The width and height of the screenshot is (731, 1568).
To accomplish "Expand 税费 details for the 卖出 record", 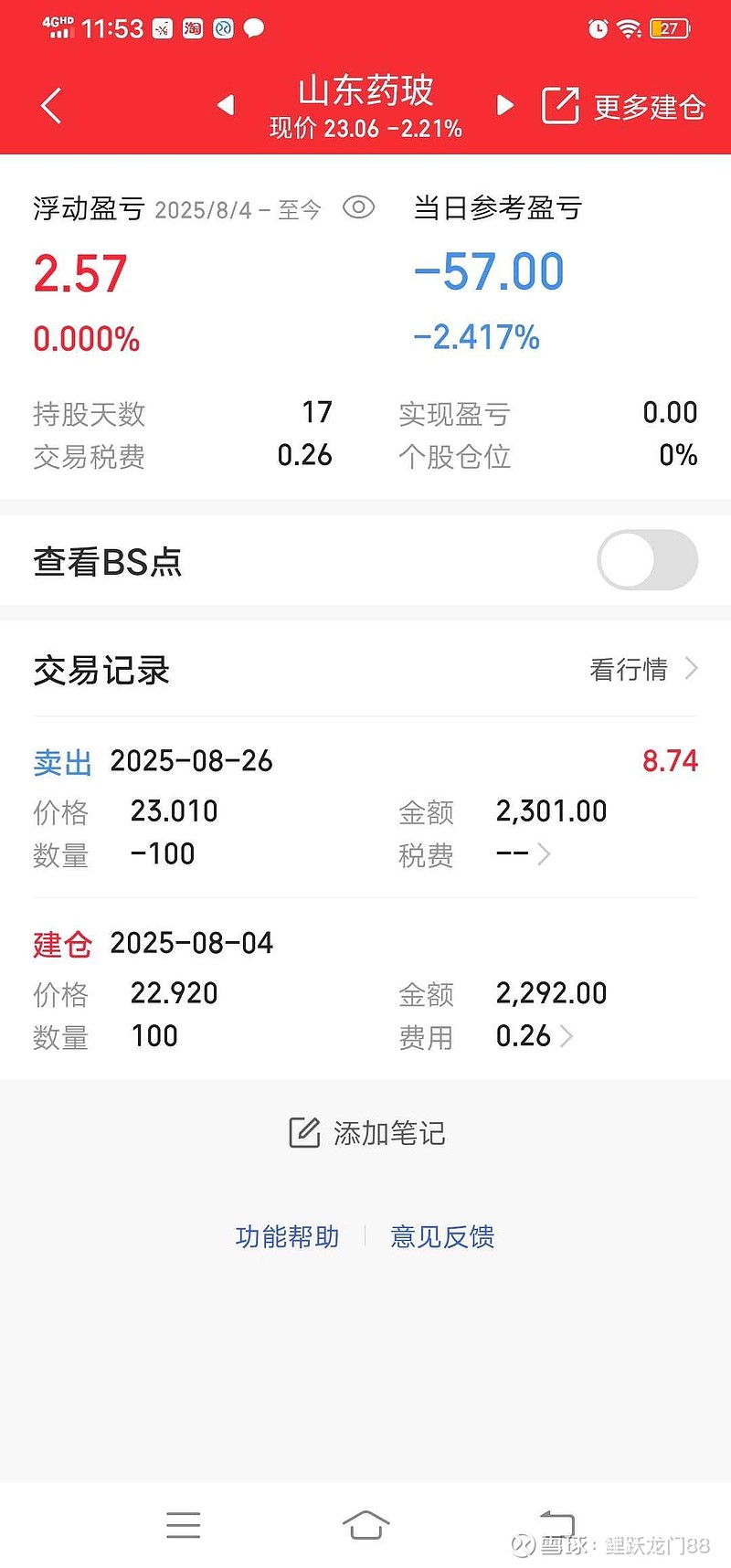I will point(524,855).
